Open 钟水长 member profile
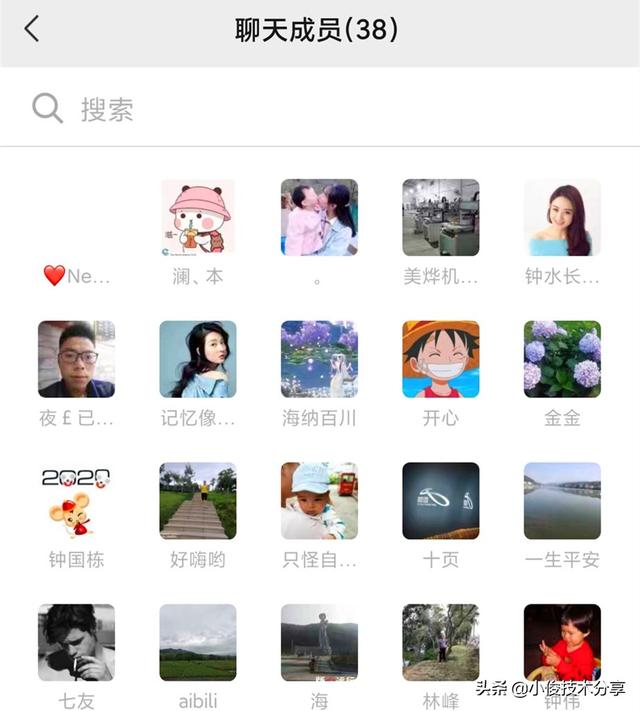 (562, 218)
